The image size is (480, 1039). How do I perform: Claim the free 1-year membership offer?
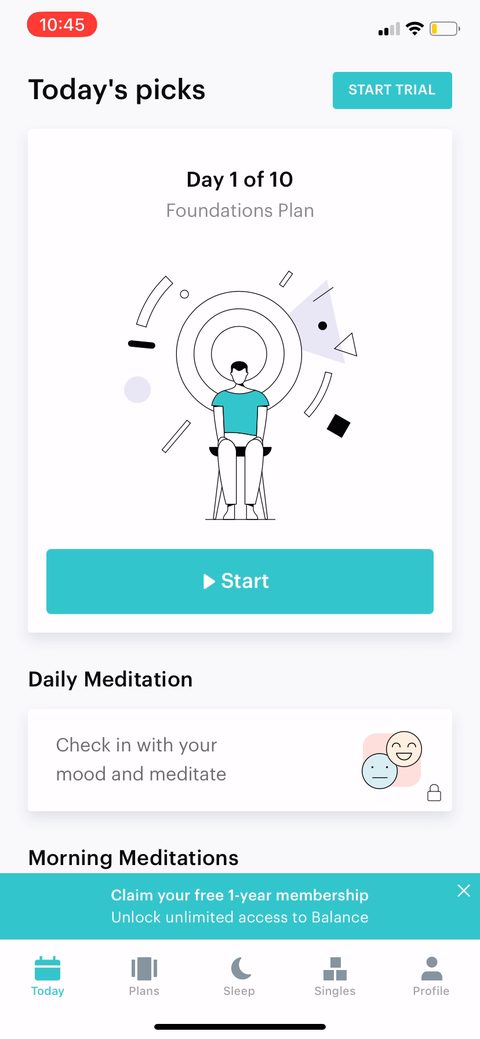[x=239, y=906]
